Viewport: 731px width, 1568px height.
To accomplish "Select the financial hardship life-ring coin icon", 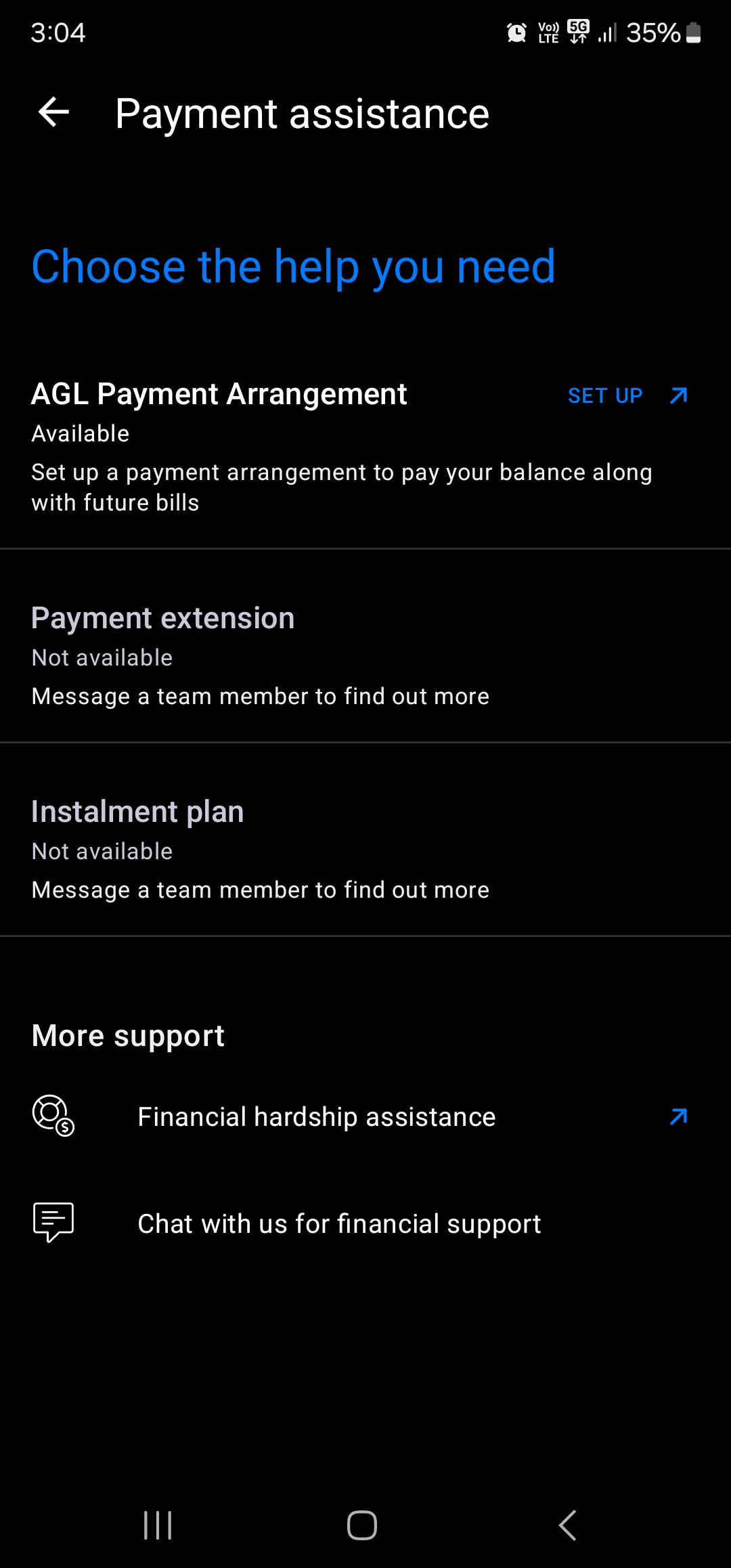I will coord(52,1116).
